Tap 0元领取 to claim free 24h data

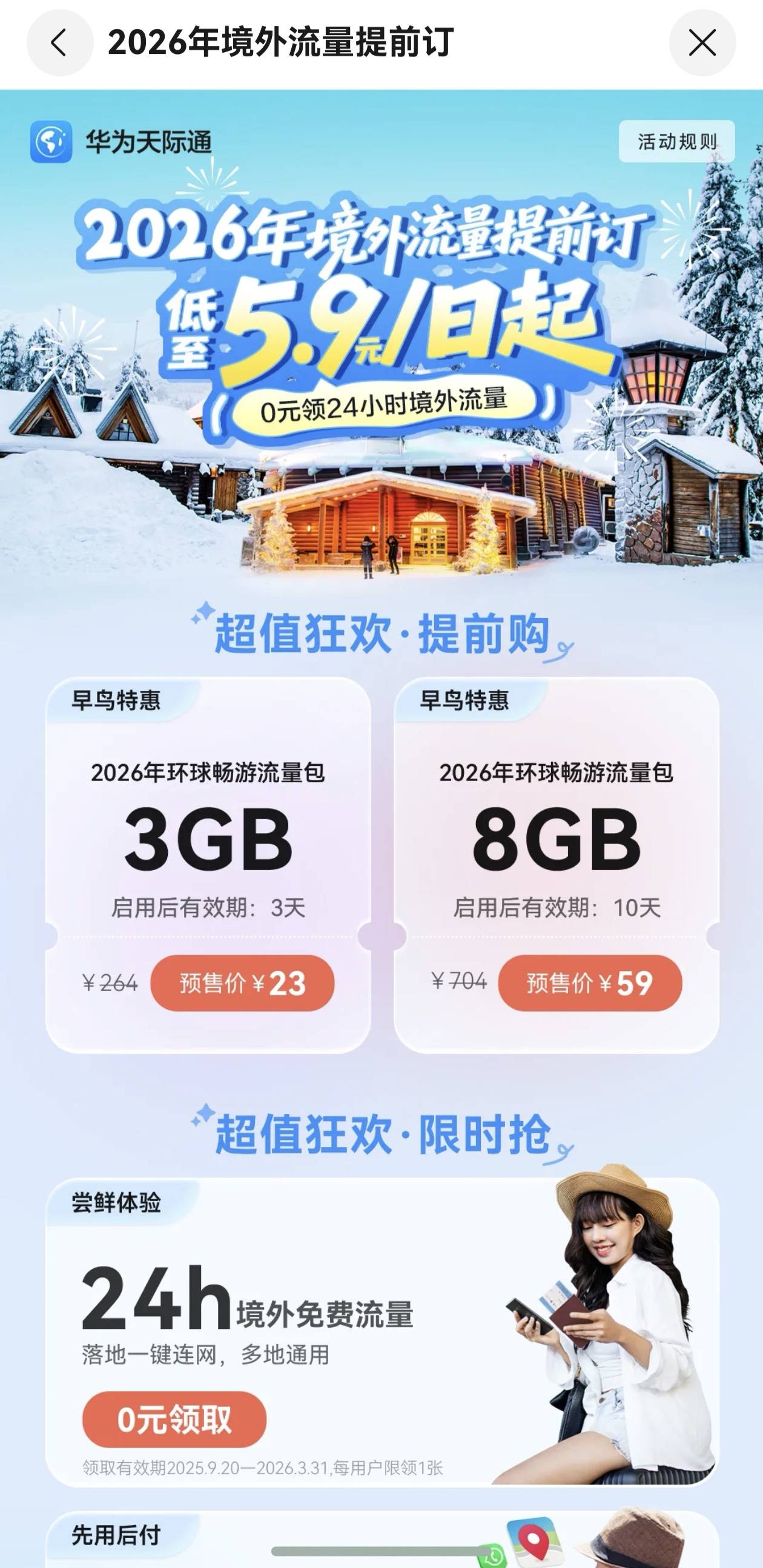(x=174, y=1420)
